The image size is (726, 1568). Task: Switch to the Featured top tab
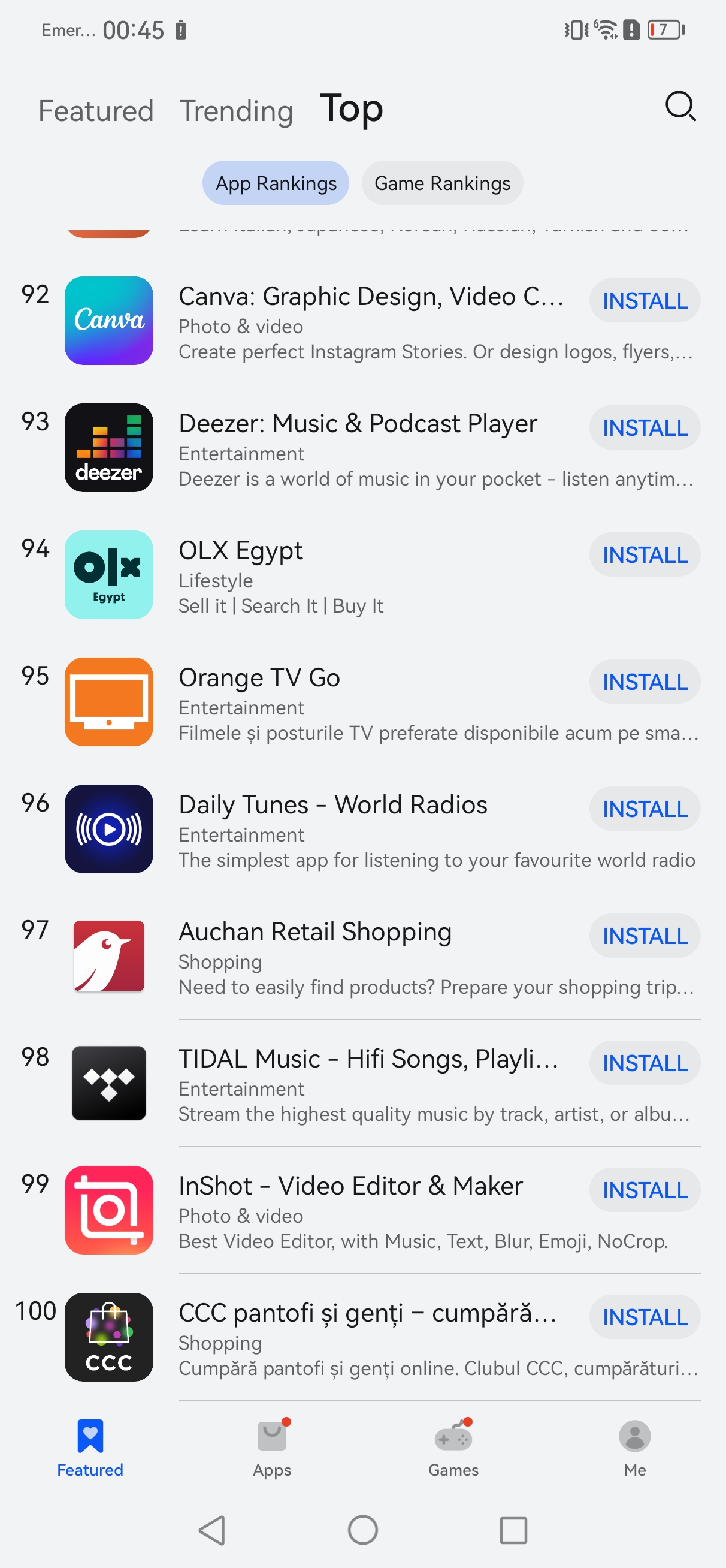(96, 111)
